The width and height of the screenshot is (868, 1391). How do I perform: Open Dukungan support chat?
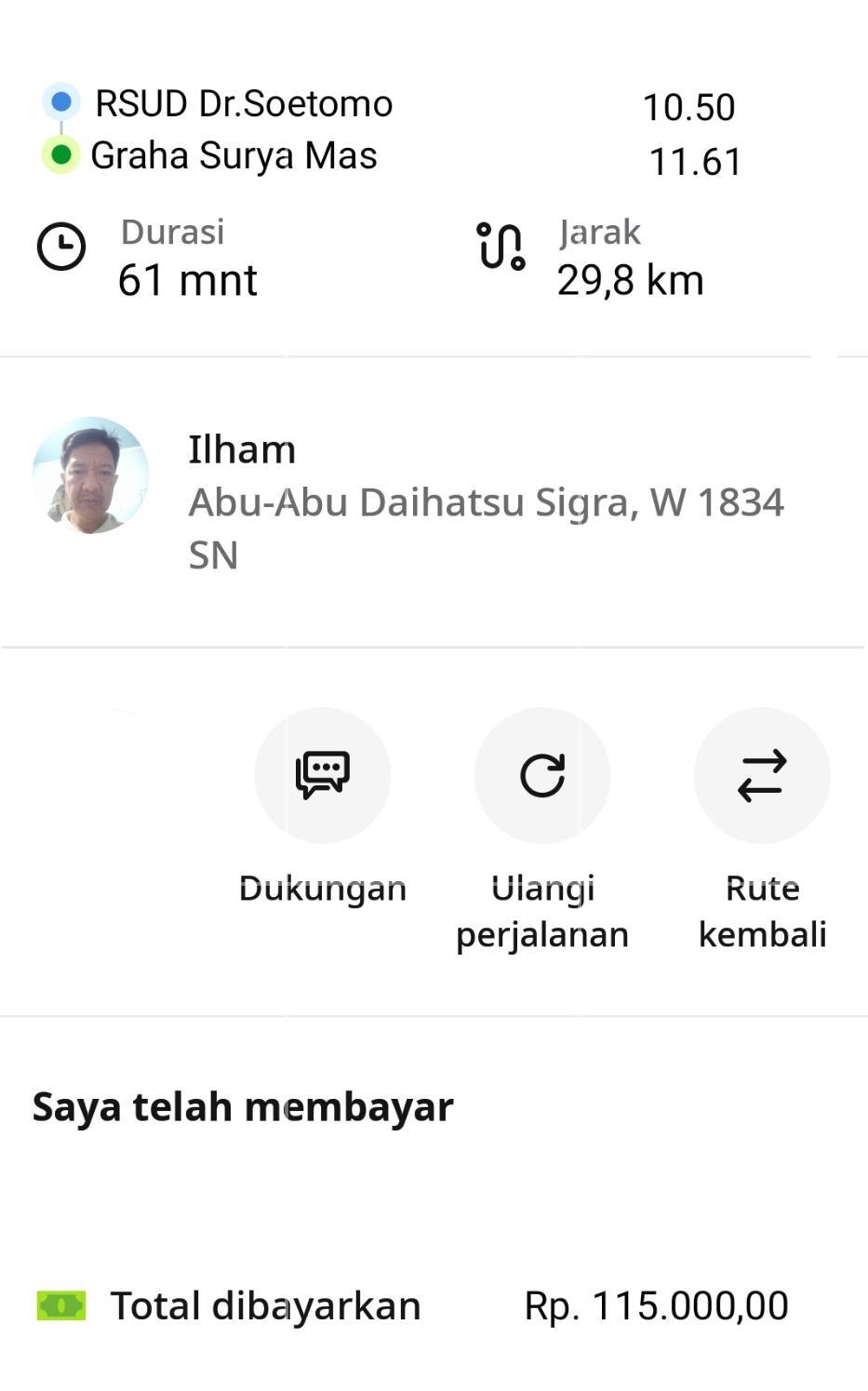[322, 775]
